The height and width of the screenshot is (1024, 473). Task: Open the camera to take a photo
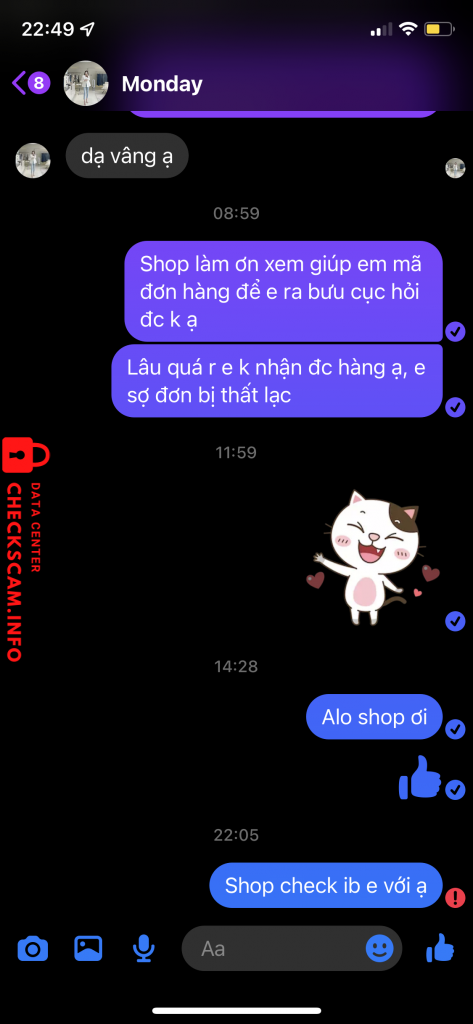pyautogui.click(x=33, y=948)
